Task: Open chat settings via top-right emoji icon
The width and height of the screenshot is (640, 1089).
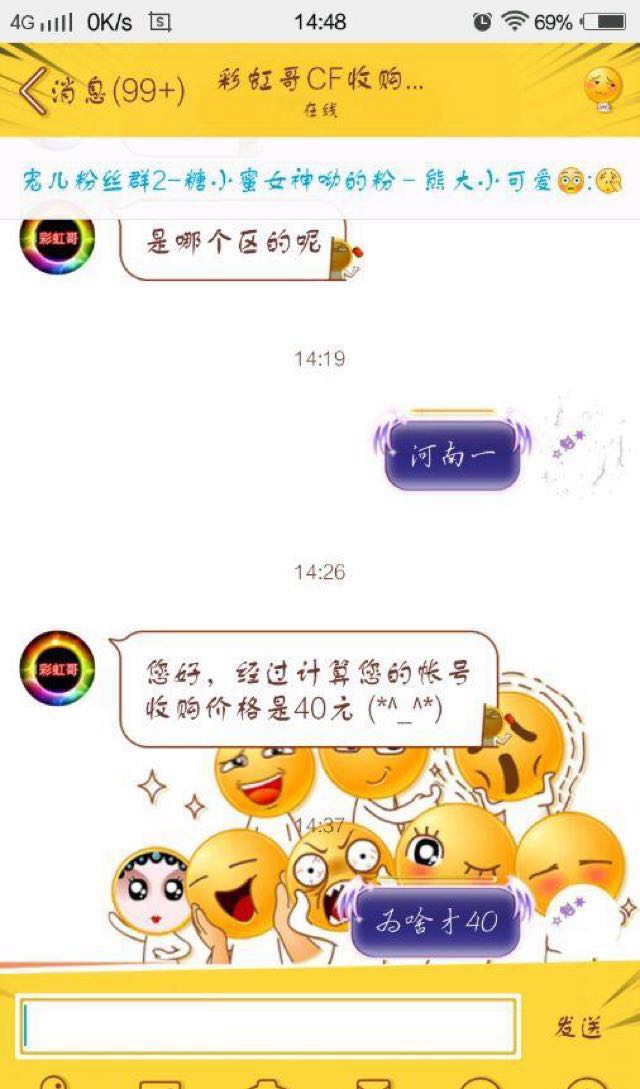Action: click(x=603, y=89)
